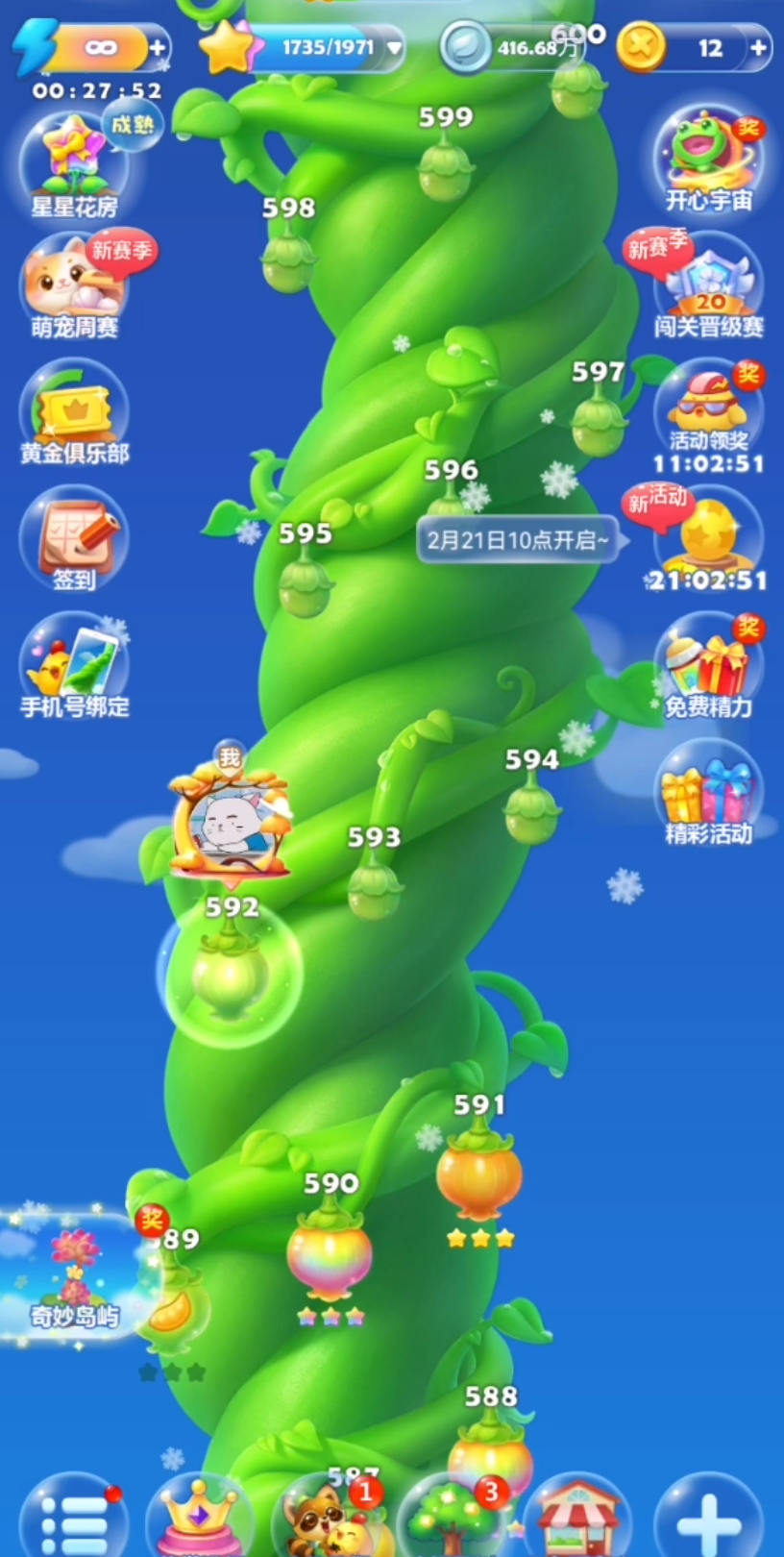Open 精彩活动 events
Image resolution: width=784 pixels, height=1557 pixels.
(709, 793)
